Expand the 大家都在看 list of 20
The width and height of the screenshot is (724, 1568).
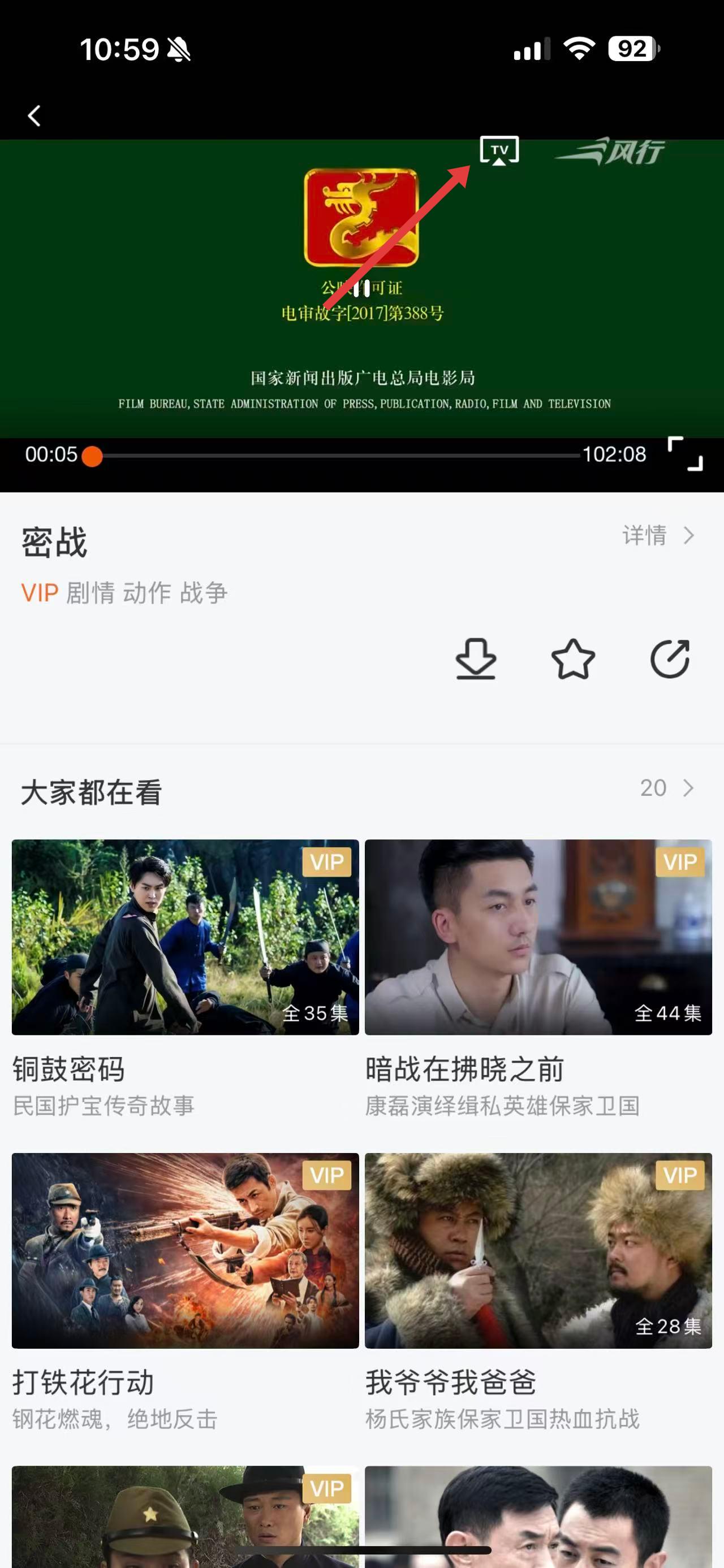pos(667,787)
